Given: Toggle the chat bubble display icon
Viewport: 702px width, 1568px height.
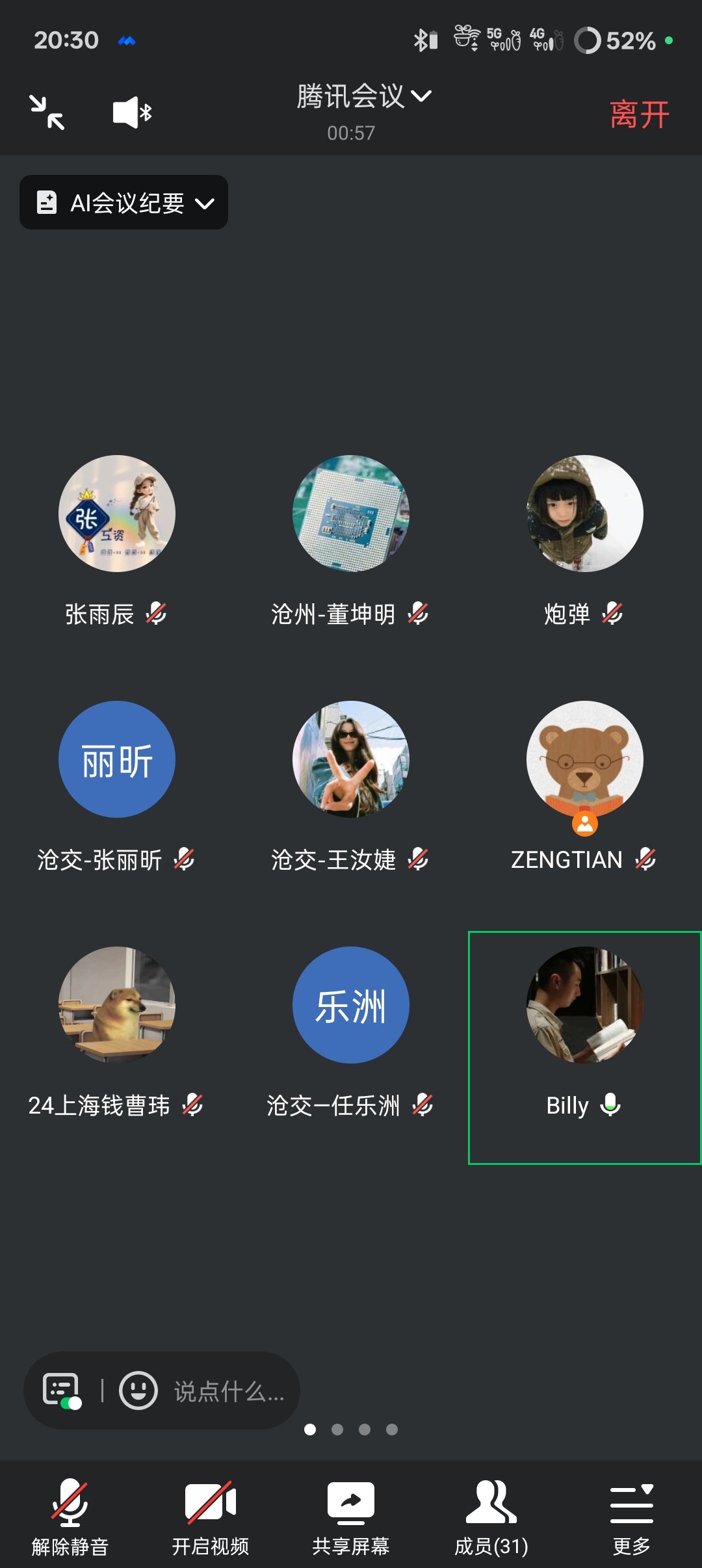Looking at the screenshot, I should pos(62,1391).
